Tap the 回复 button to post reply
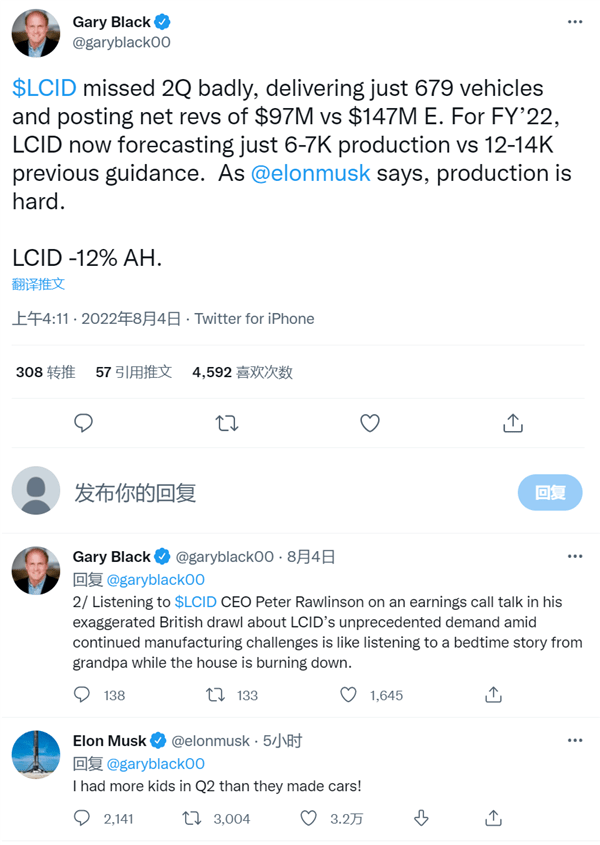The width and height of the screenshot is (600, 845). pyautogui.click(x=550, y=492)
